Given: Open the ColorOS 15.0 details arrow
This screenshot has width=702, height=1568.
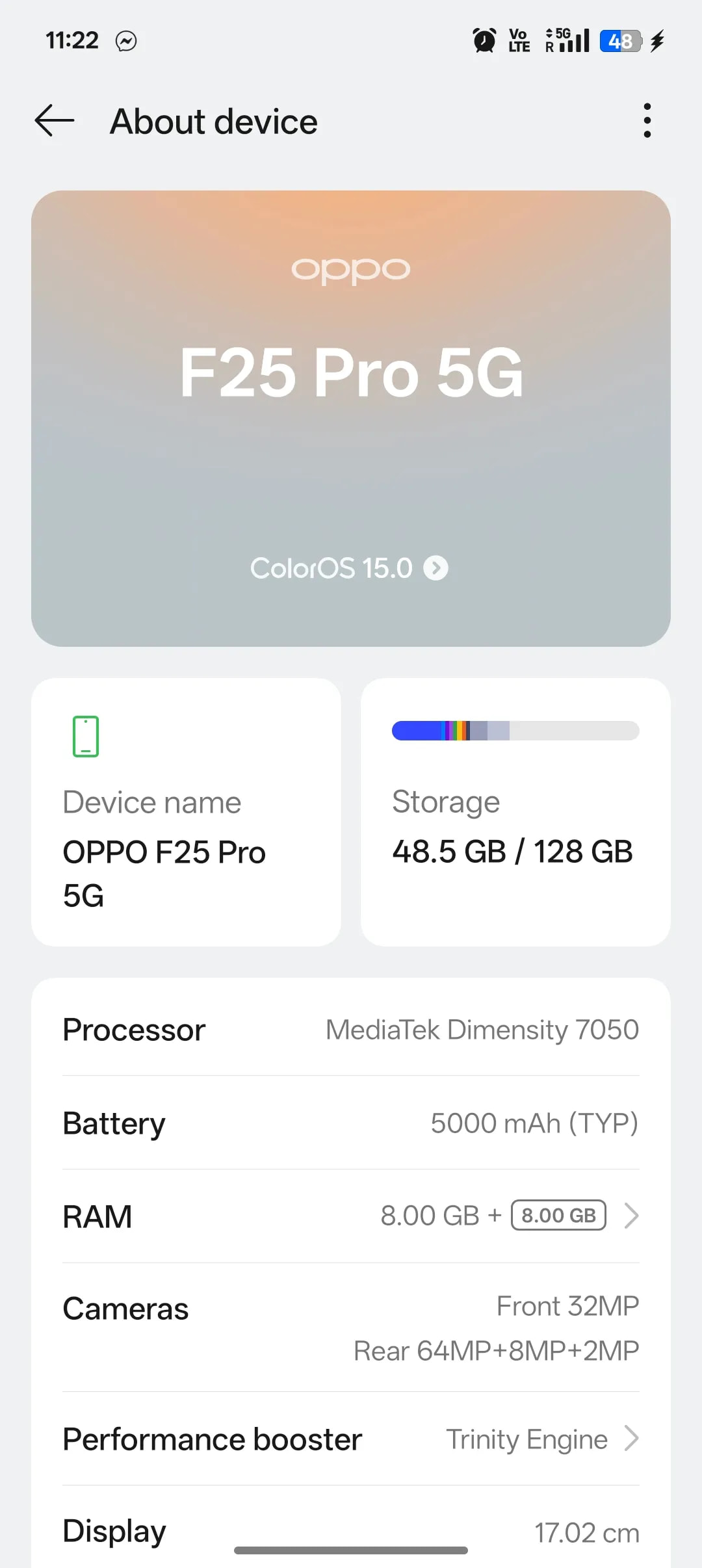Looking at the screenshot, I should point(437,568).
